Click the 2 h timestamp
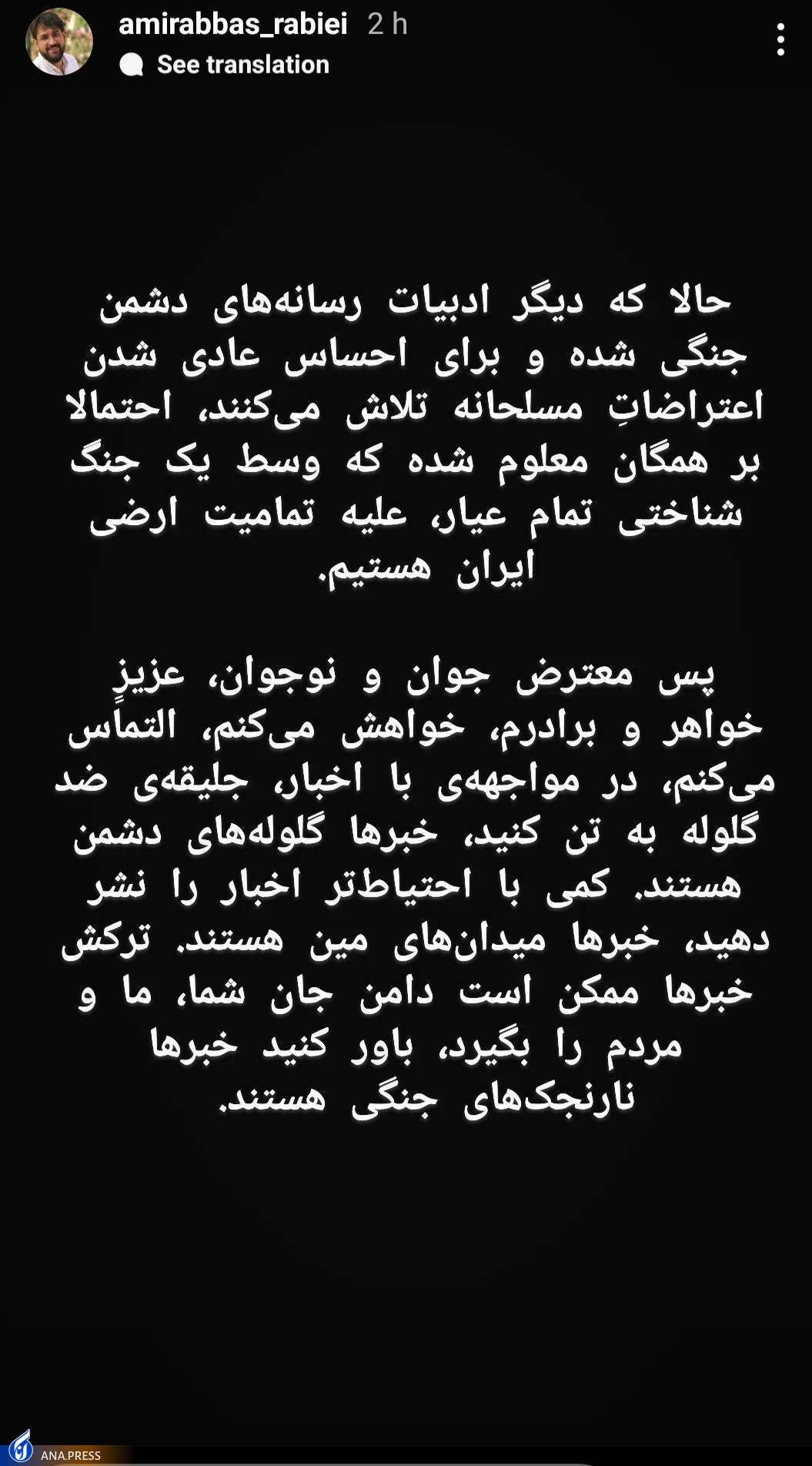Screen dimensions: 812x1466 [x=389, y=25]
